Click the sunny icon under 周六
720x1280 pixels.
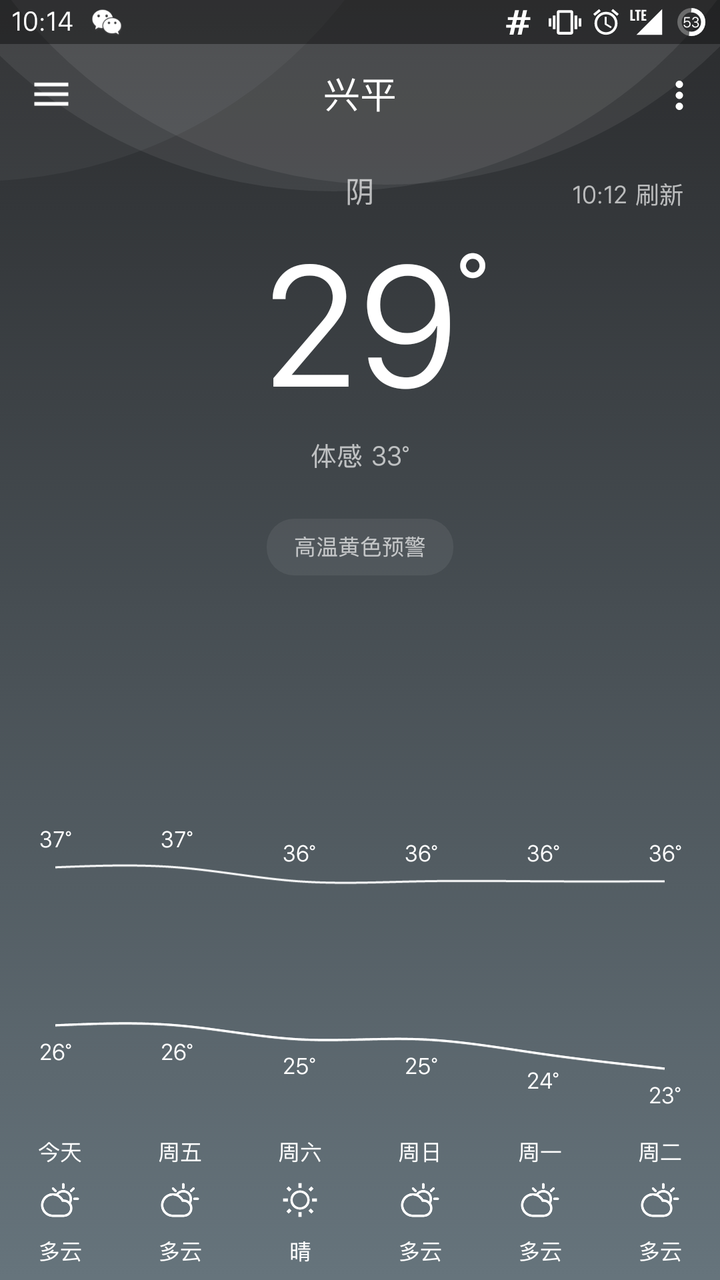click(x=300, y=1201)
